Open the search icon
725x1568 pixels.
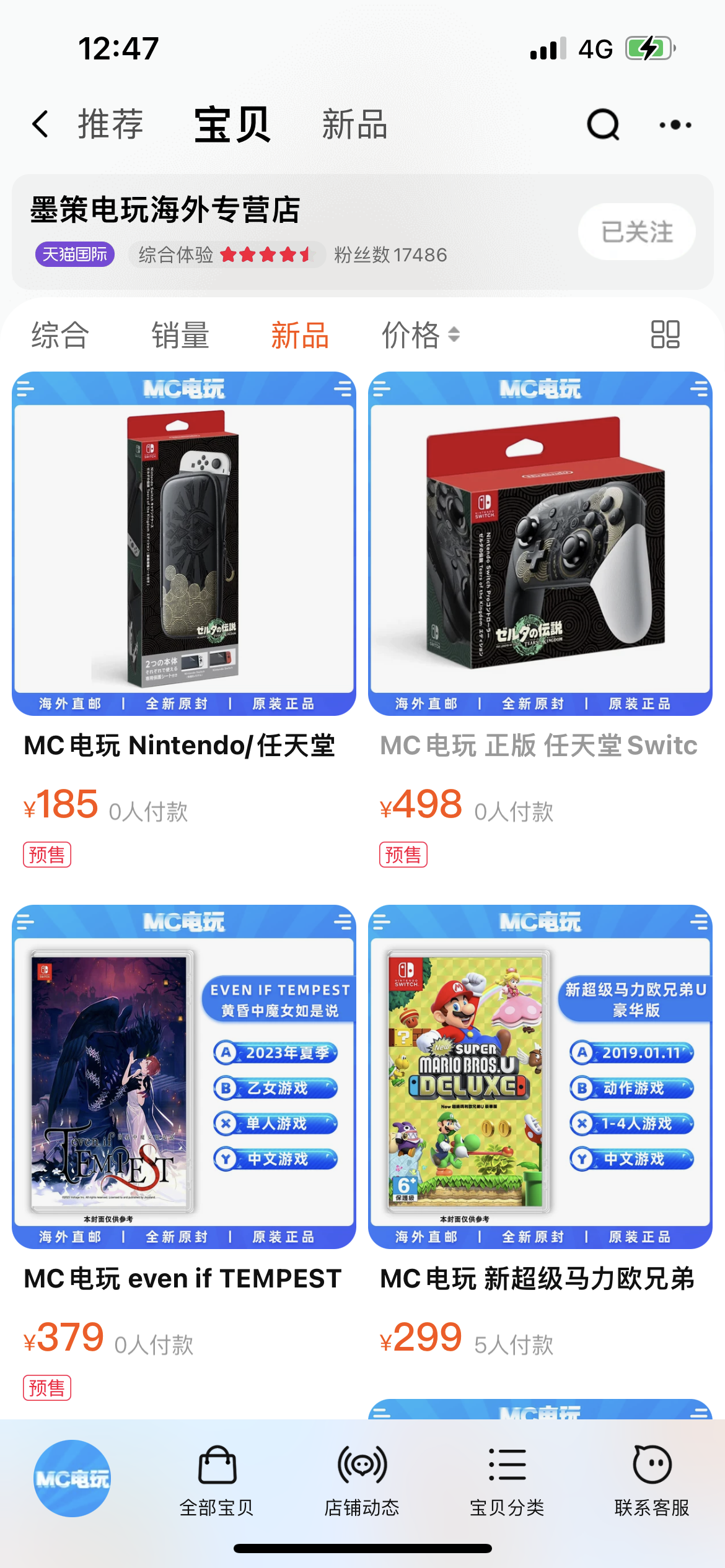pos(603,124)
